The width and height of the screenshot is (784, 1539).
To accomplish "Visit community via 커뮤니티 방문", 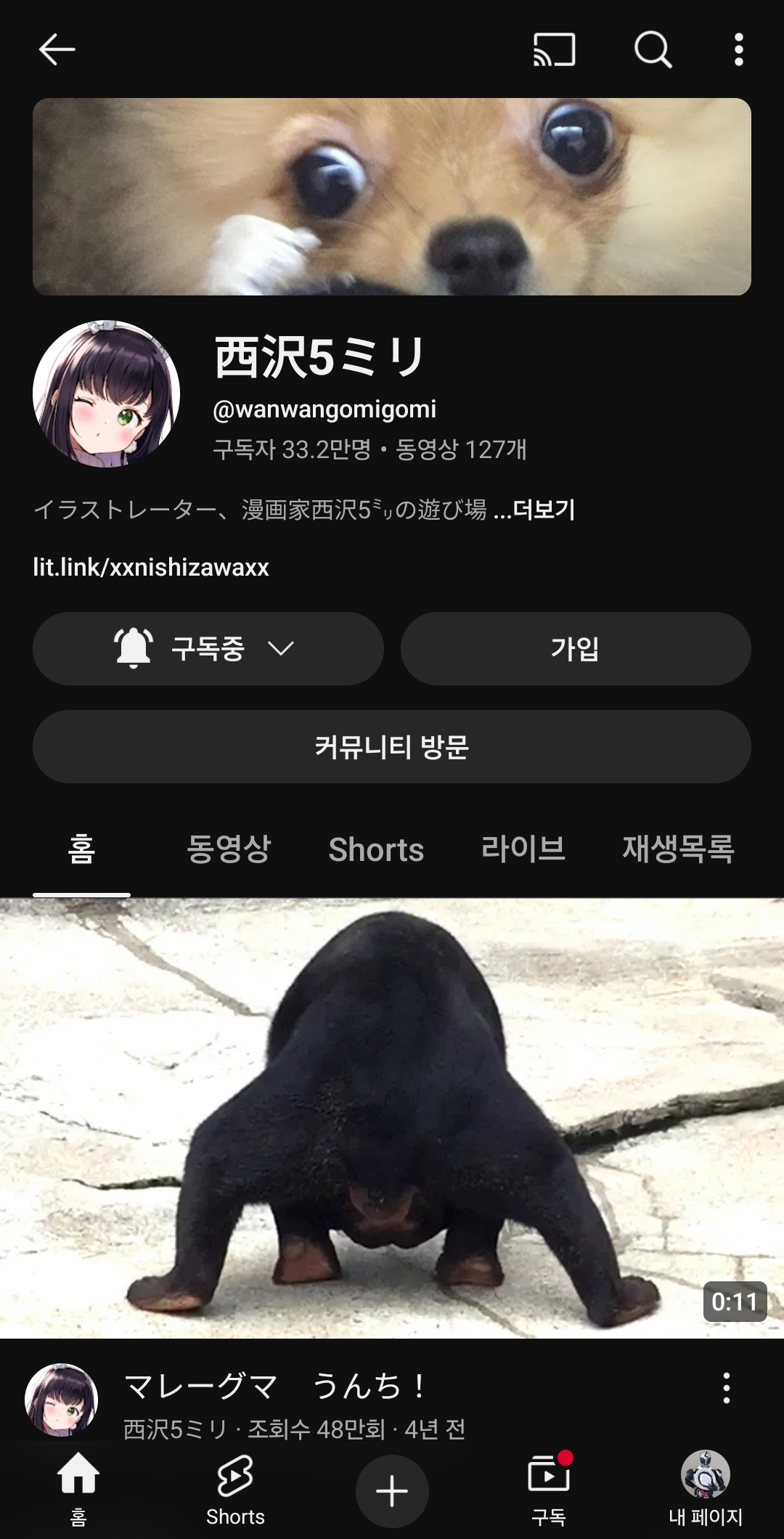I will click(x=392, y=746).
